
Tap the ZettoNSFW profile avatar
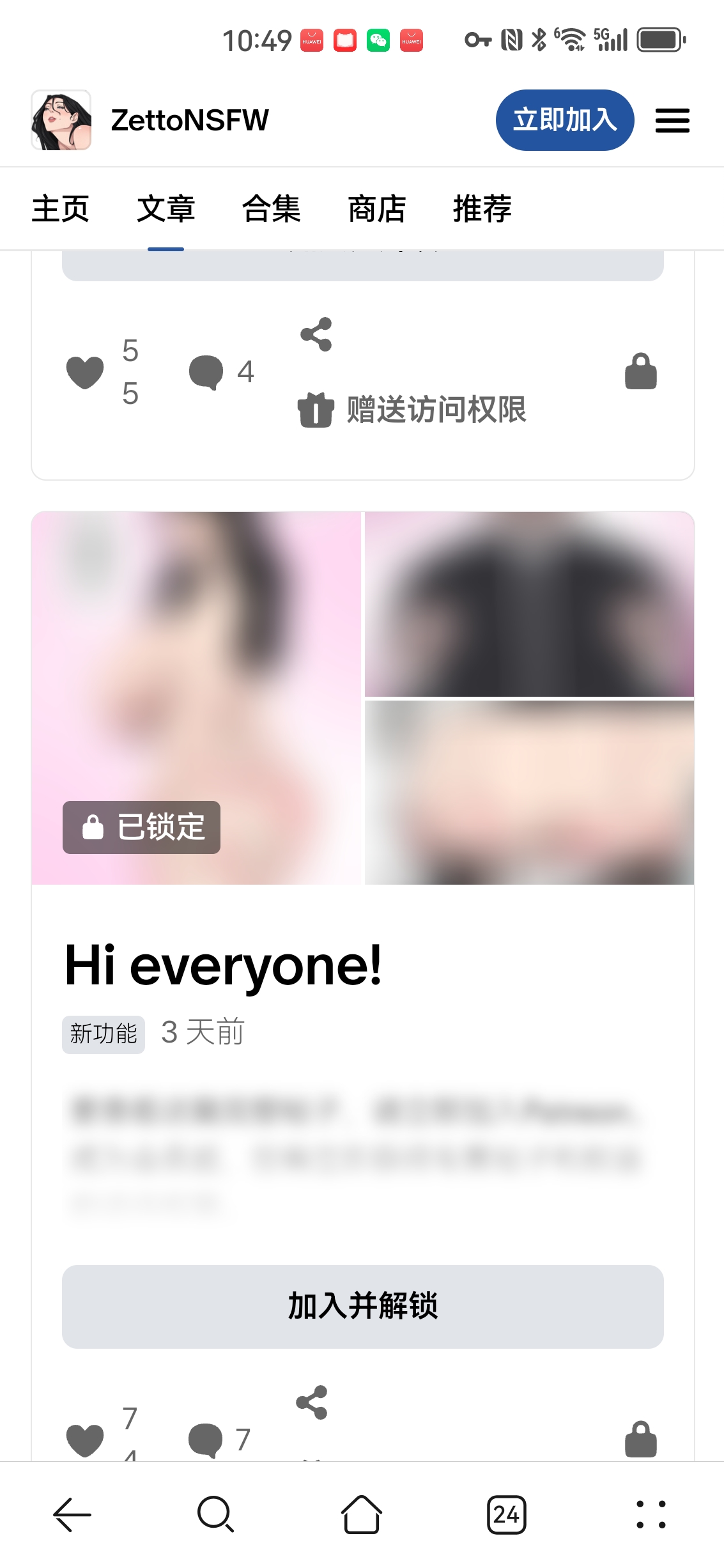pos(61,120)
